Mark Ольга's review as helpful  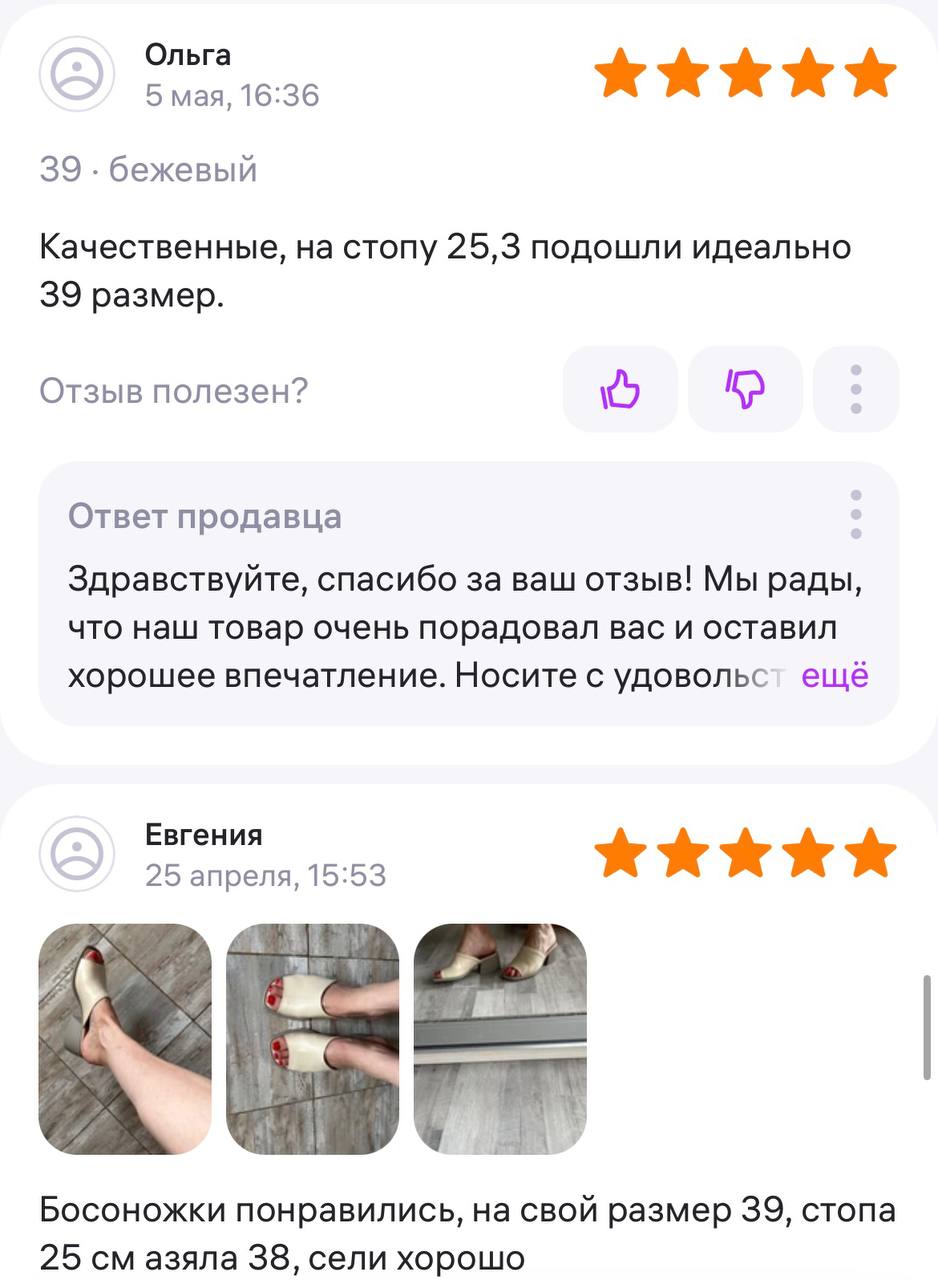[x=620, y=389]
